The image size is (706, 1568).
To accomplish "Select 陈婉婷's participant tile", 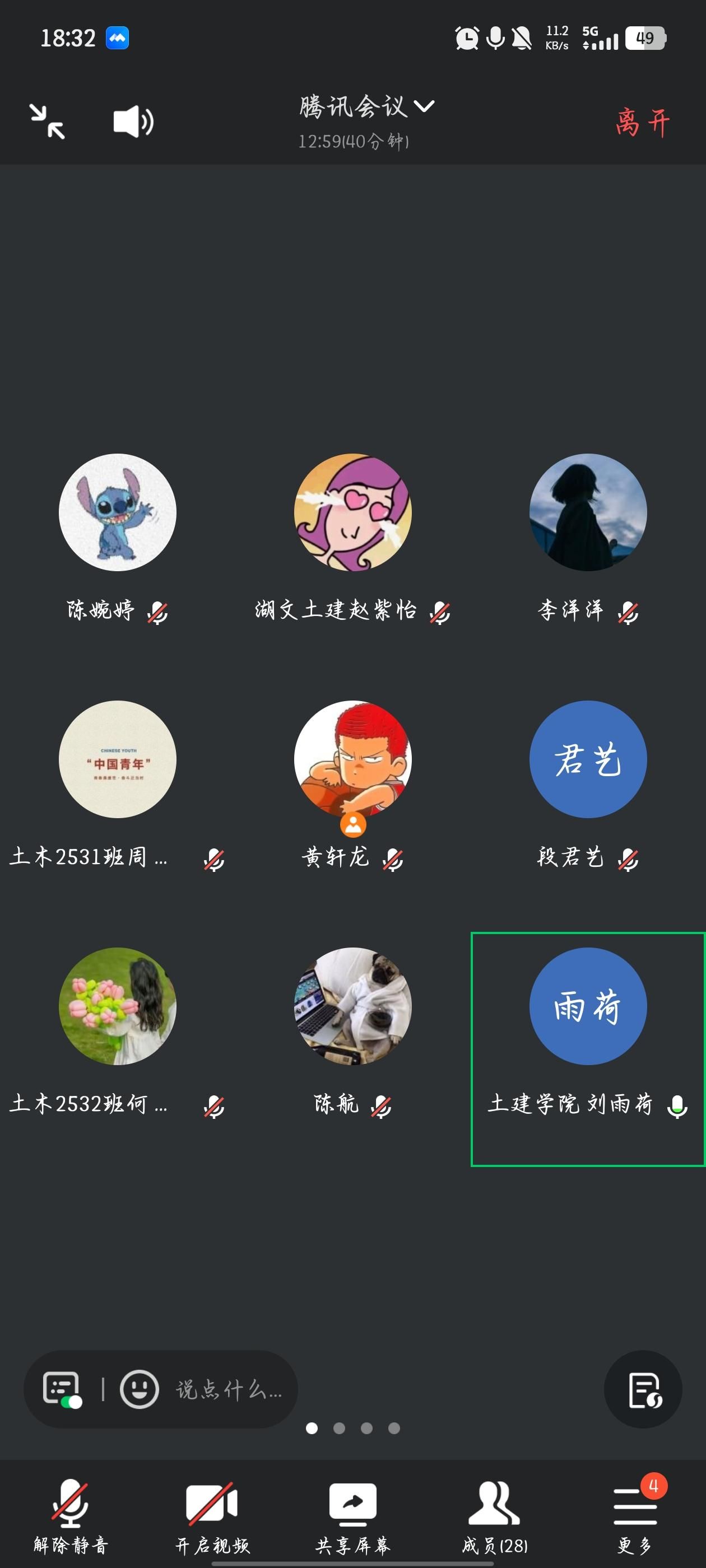I will point(118,512).
